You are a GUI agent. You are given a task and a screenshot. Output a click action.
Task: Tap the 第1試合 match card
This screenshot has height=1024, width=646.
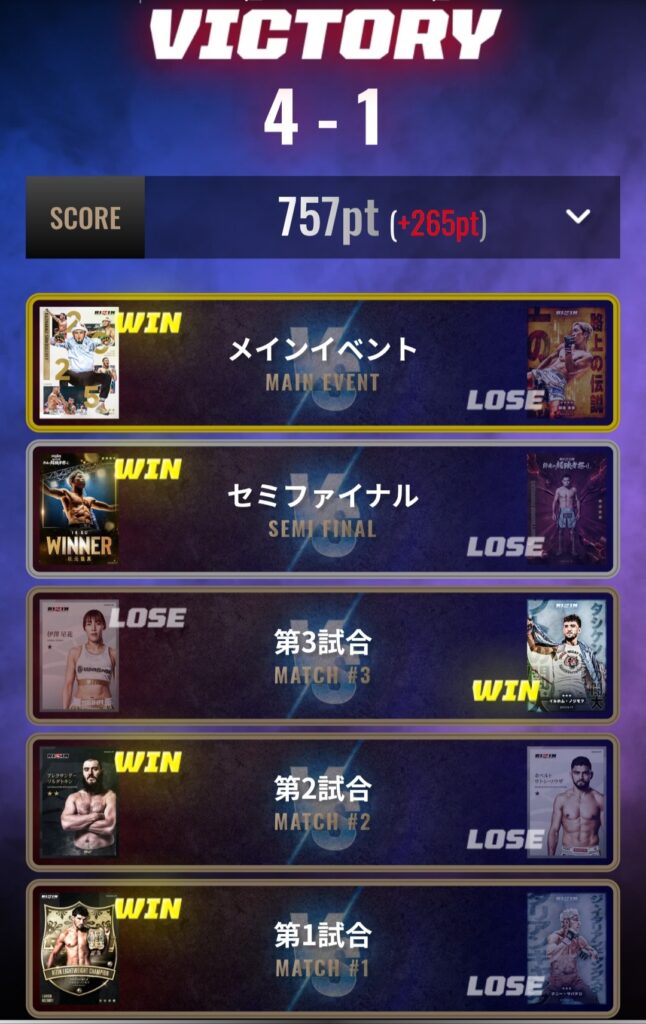pyautogui.click(x=322, y=948)
